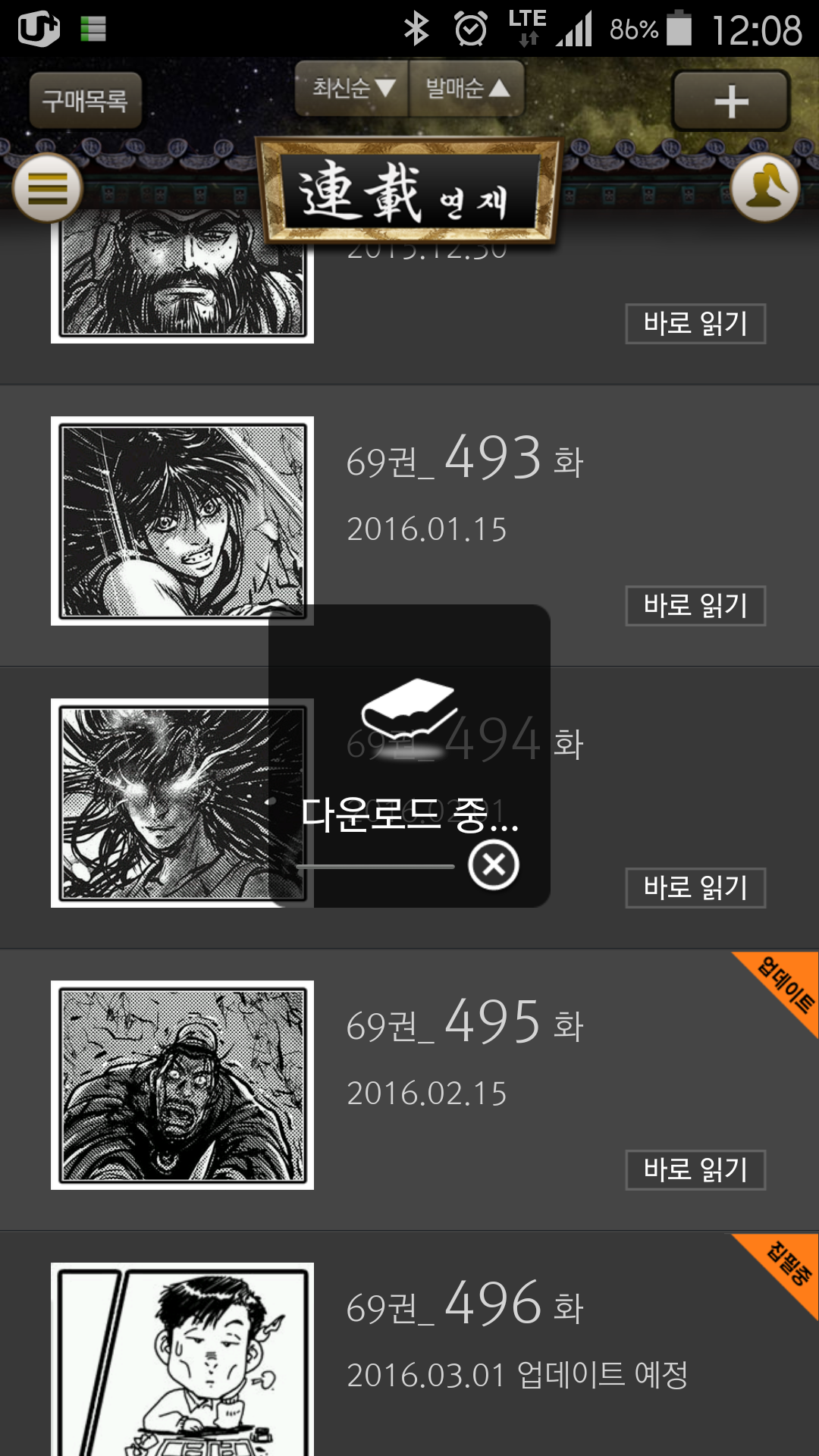Tap 바로 읽기 for episode 493

(x=695, y=606)
